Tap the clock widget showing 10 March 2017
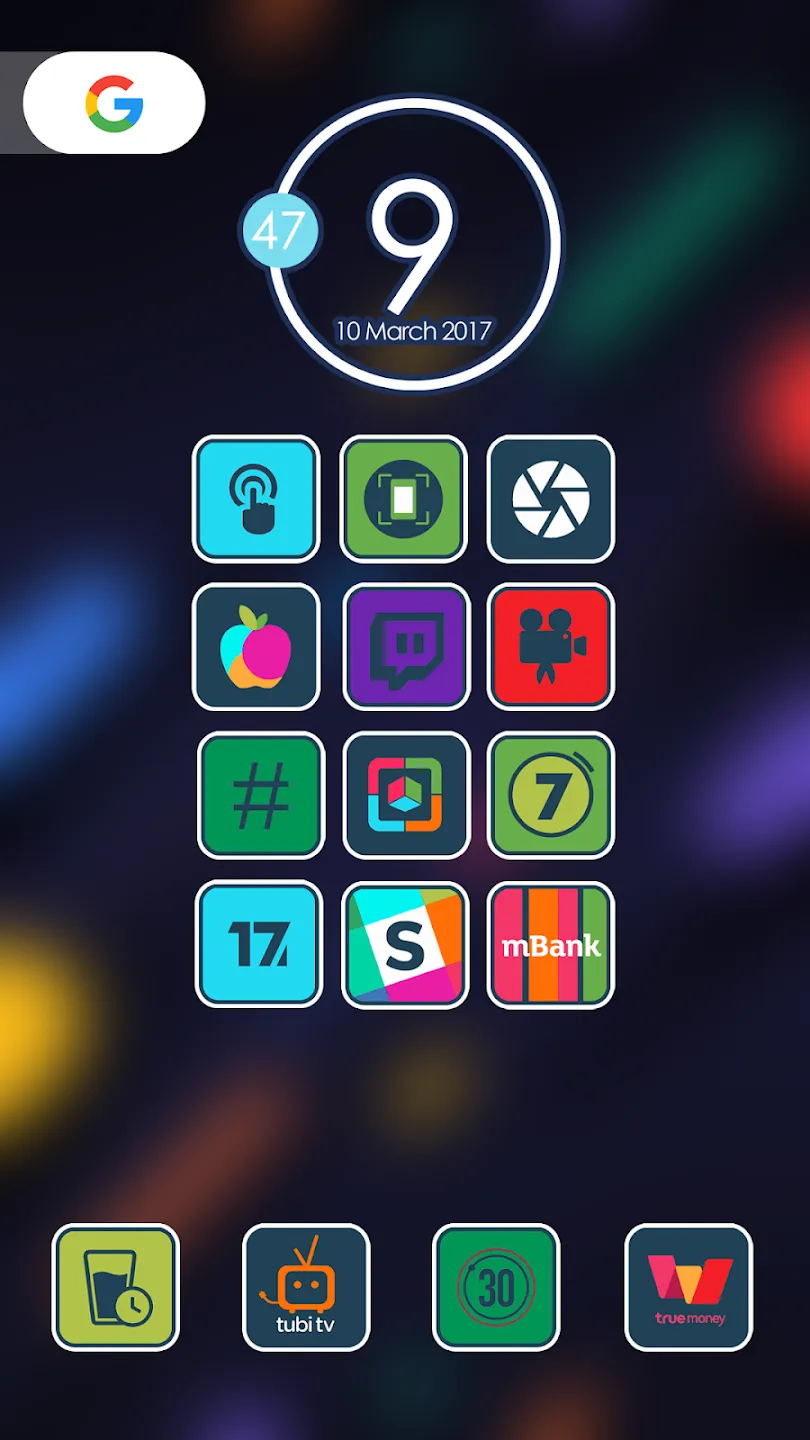Viewport: 810px width, 1440px height. click(413, 243)
